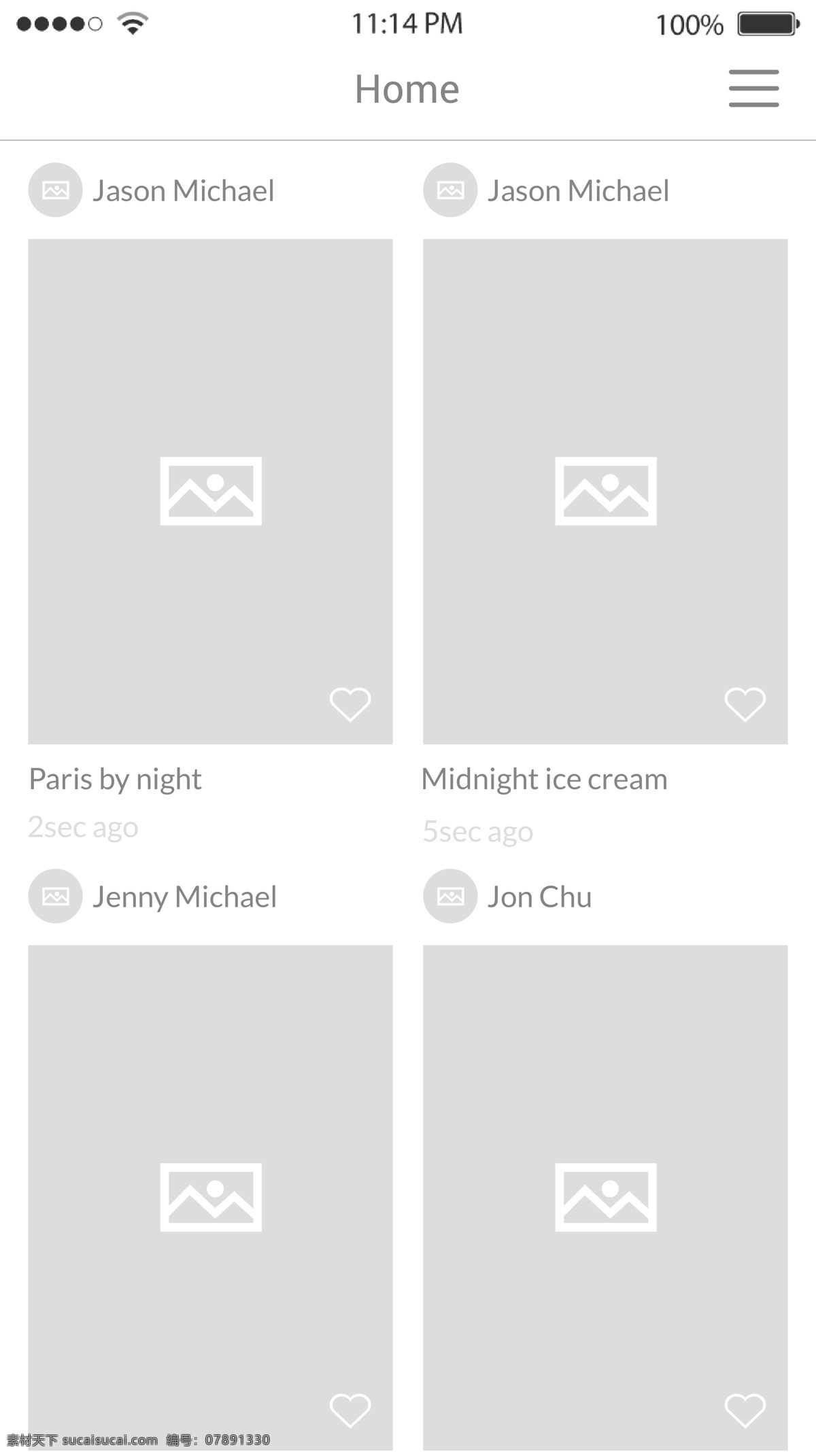This screenshot has width=816, height=1456.
Task: Open the Paris by night image
Action: pos(210,491)
